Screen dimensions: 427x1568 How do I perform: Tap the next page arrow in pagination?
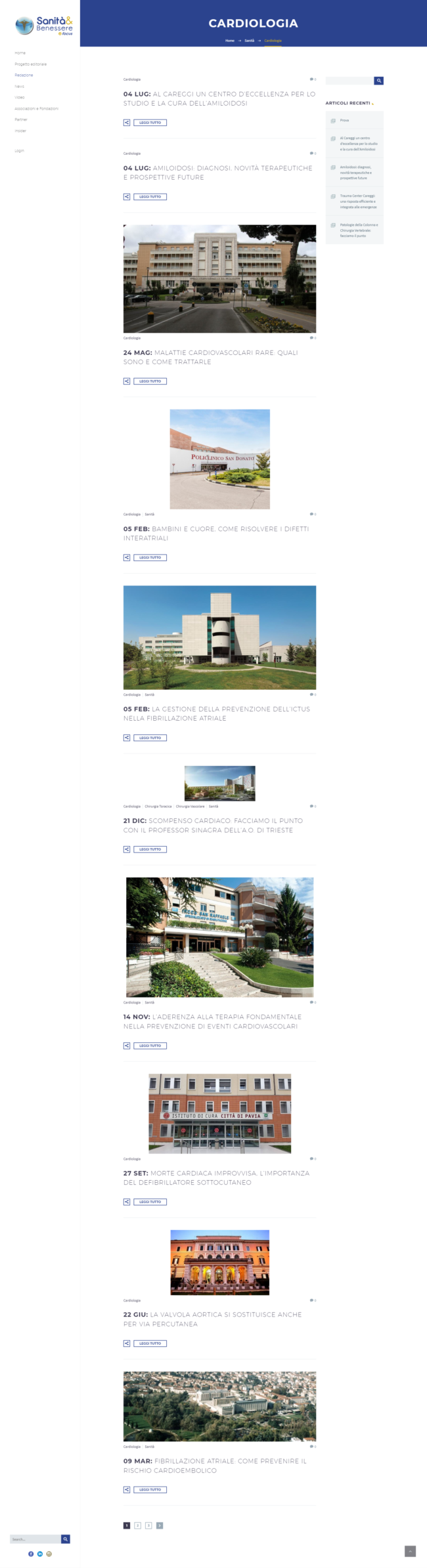tap(160, 1525)
